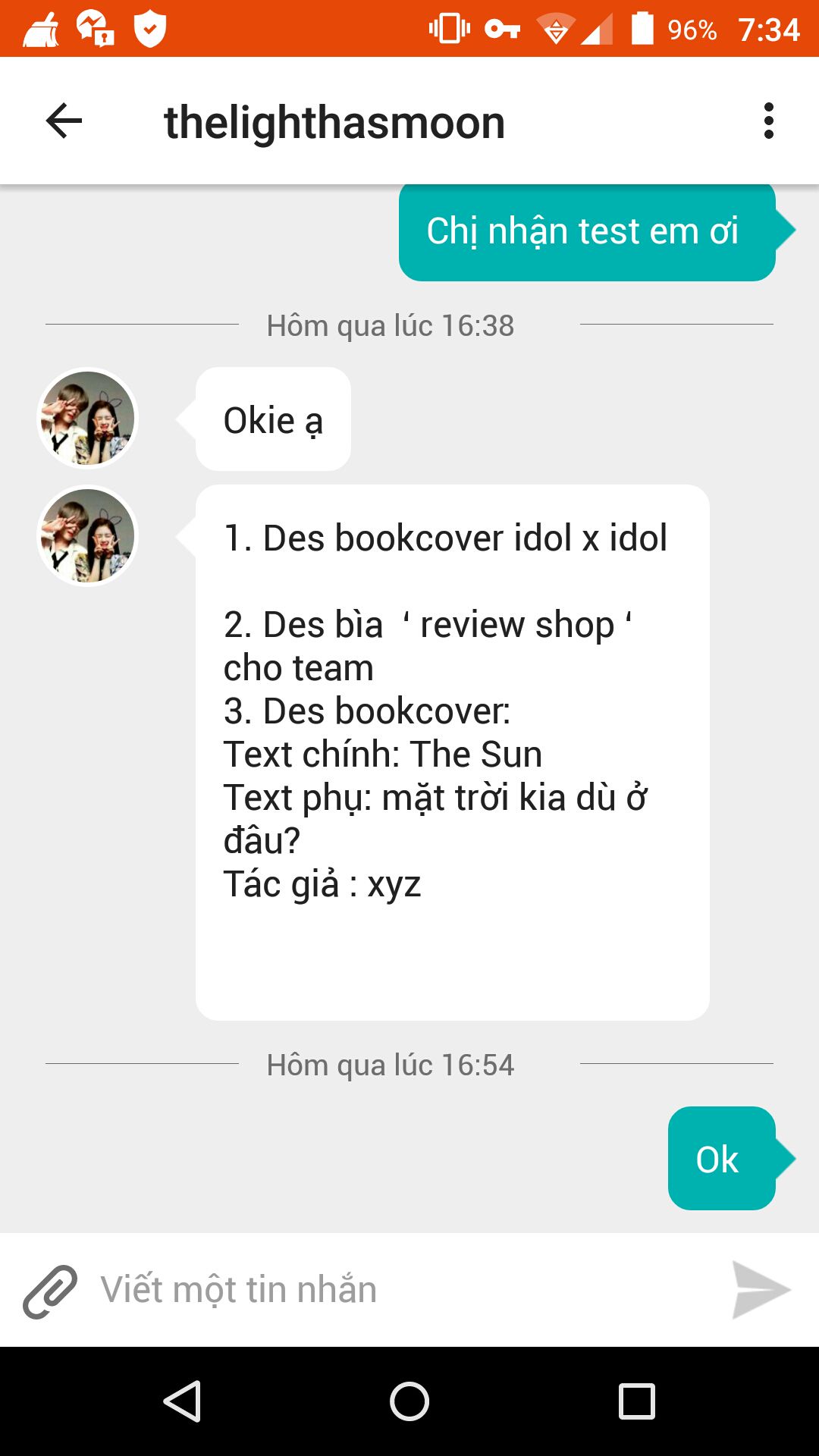Screen dimensions: 819x1456
Task: Open the overflow menu
Action: (x=768, y=121)
